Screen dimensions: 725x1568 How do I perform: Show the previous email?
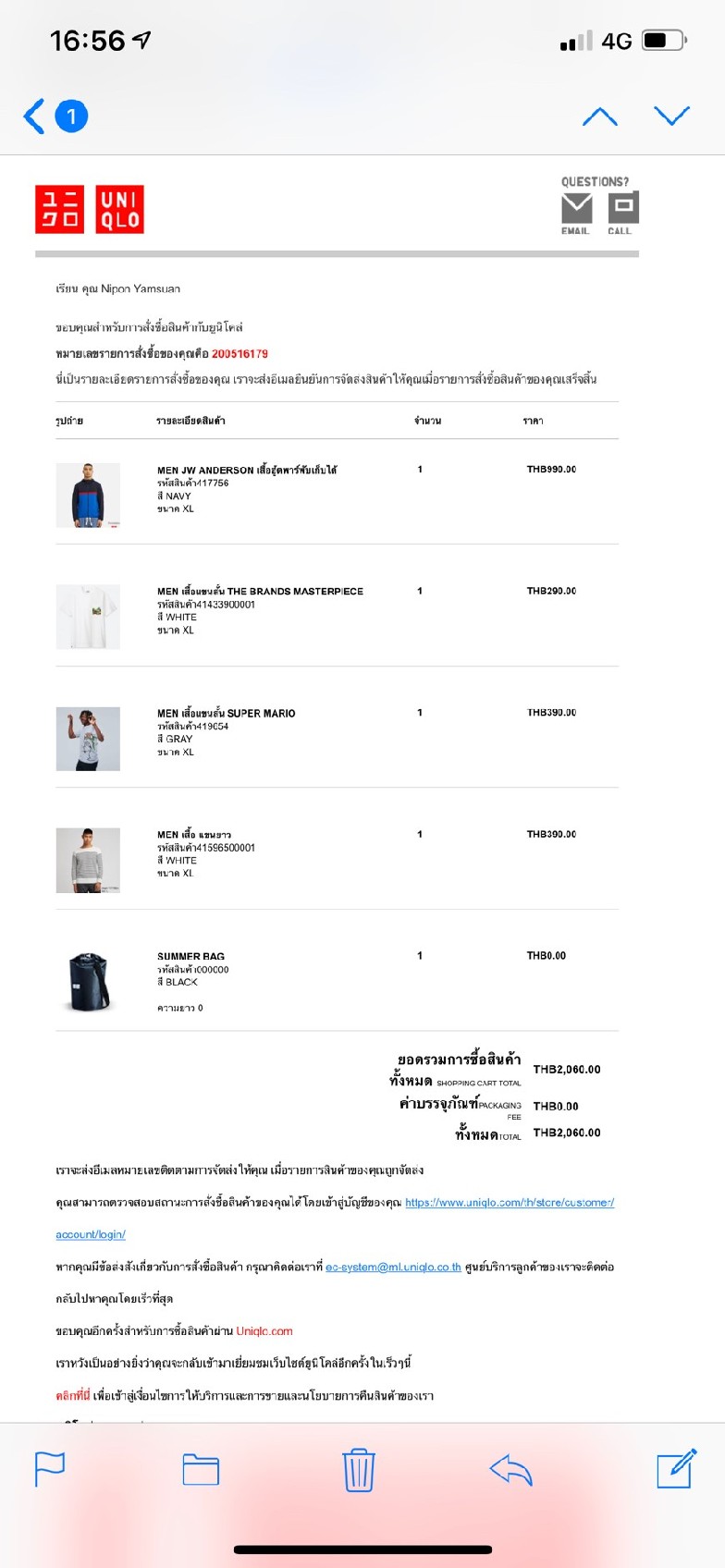[x=600, y=116]
